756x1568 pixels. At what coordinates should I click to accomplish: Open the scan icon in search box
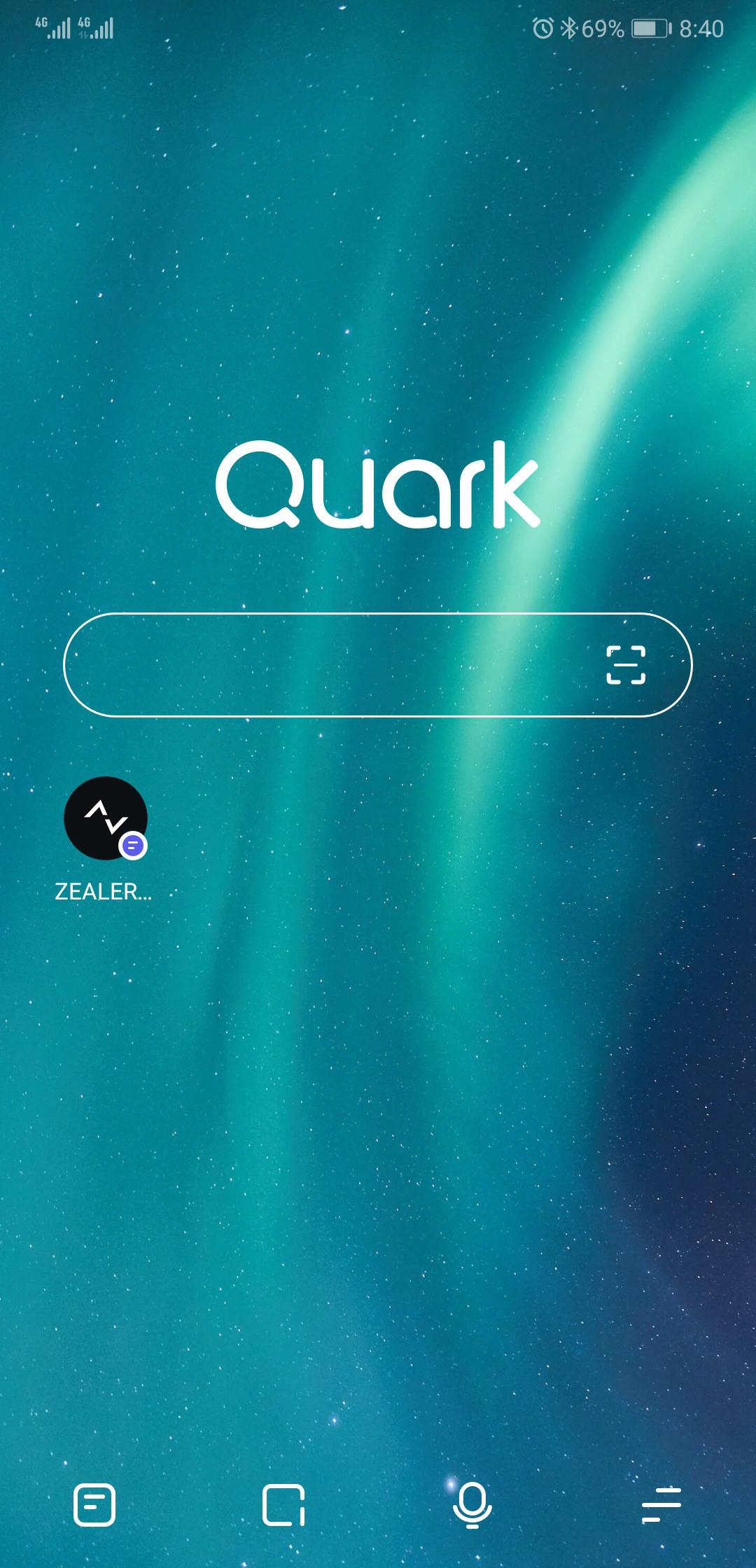625,665
